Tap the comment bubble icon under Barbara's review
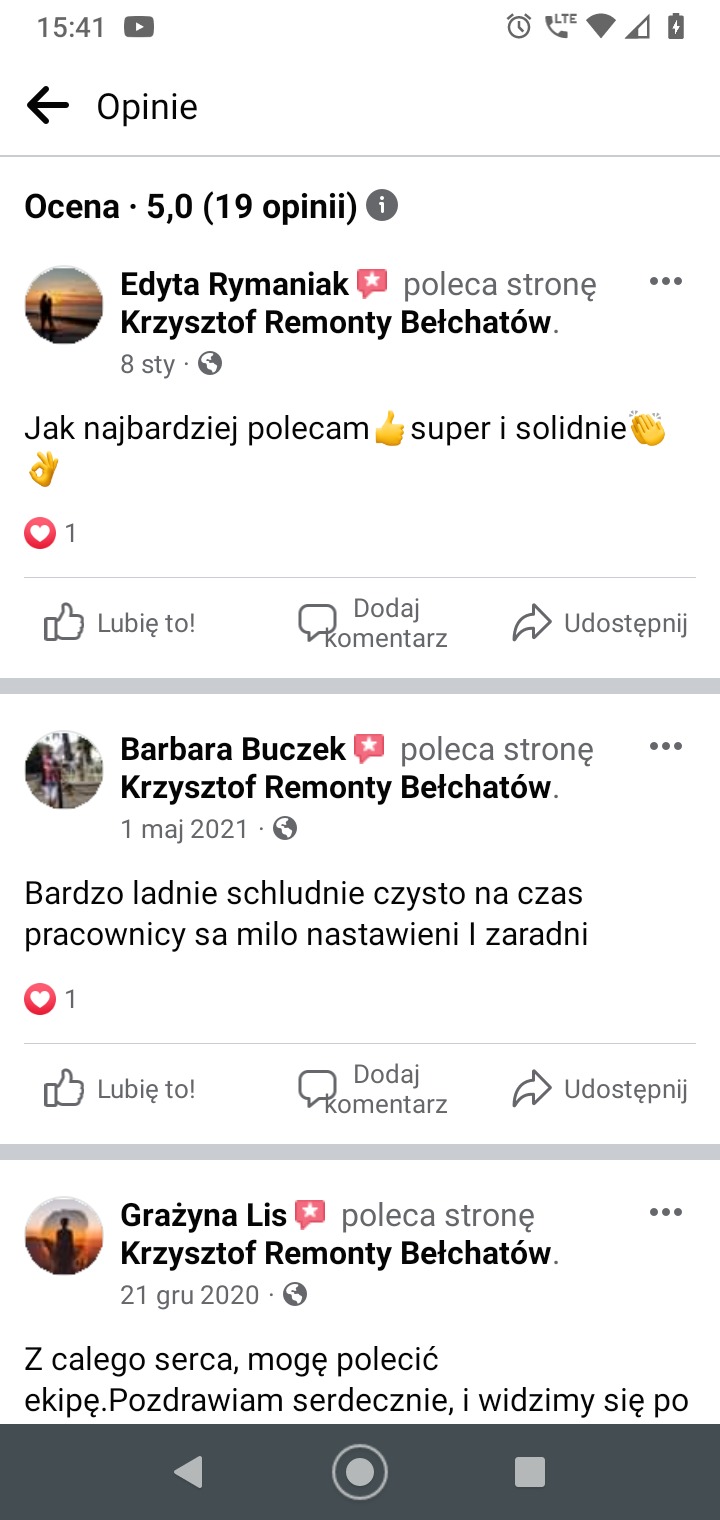 click(x=316, y=1088)
